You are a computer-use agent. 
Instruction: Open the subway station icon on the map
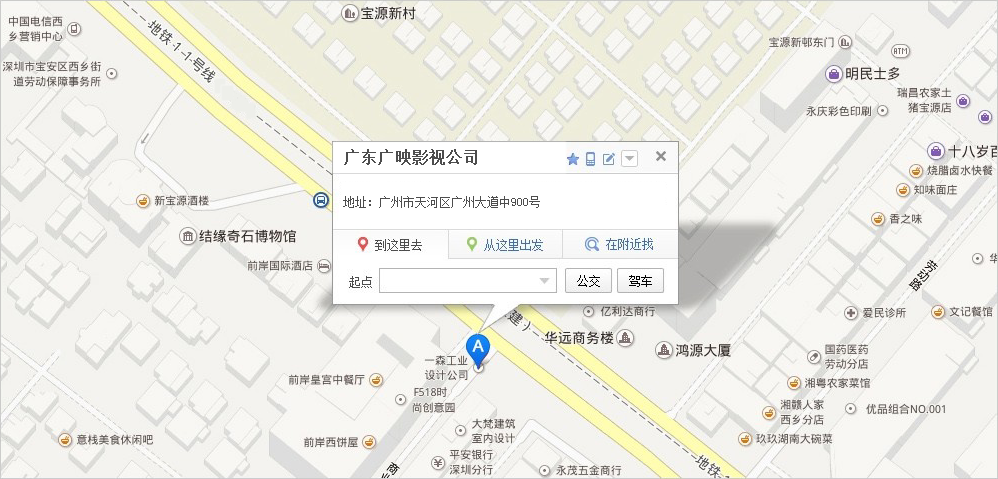pos(321,199)
